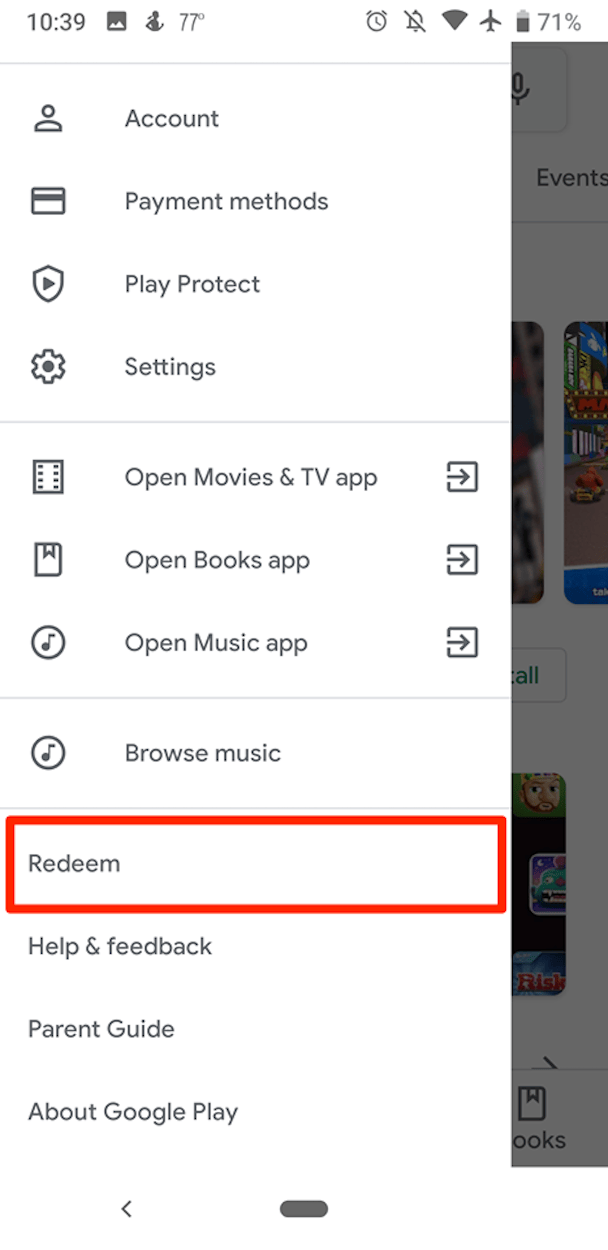Tap Browse music
The image size is (608, 1250).
[255, 752]
